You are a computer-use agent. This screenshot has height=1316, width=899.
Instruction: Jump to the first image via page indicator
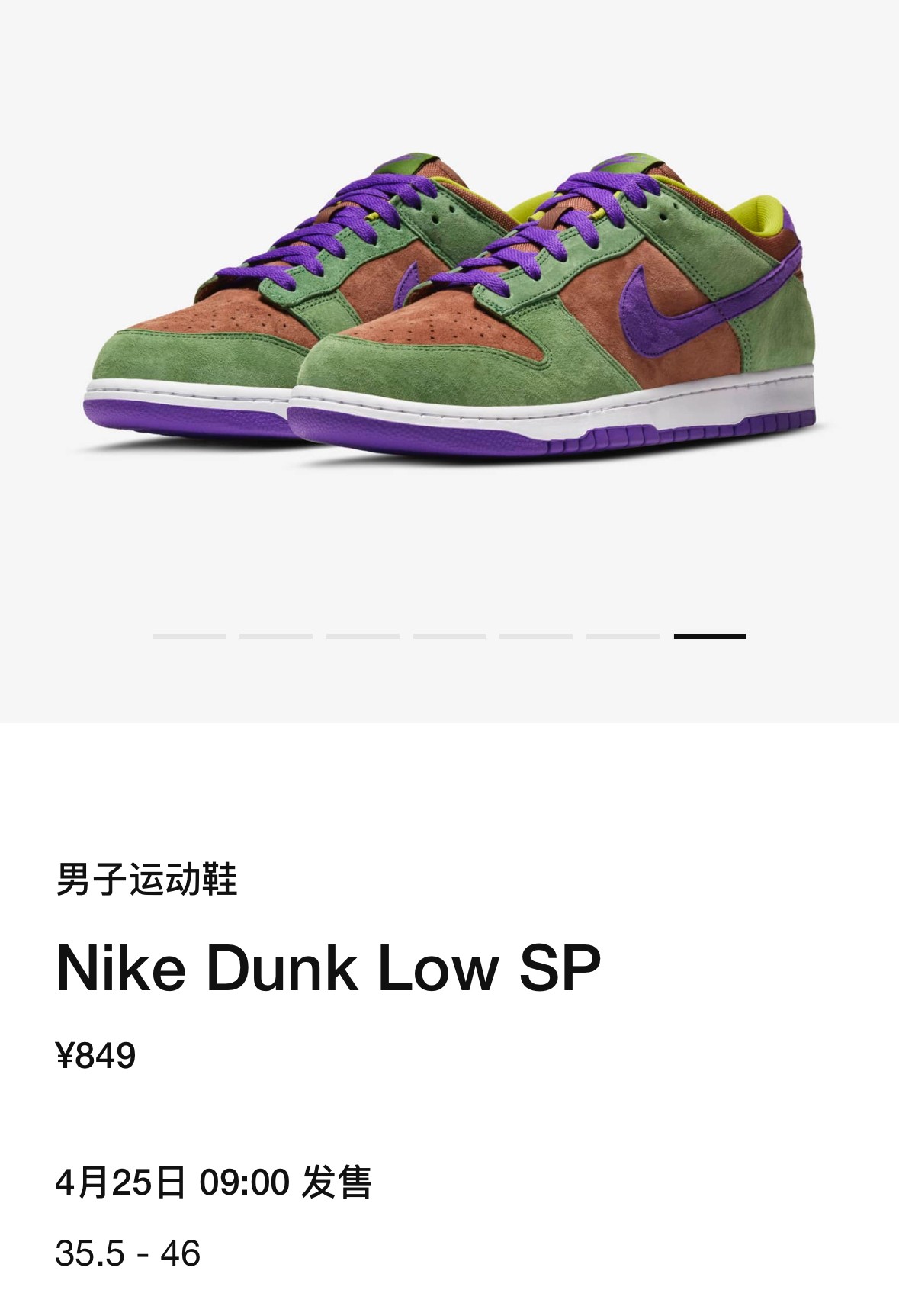pos(189,635)
